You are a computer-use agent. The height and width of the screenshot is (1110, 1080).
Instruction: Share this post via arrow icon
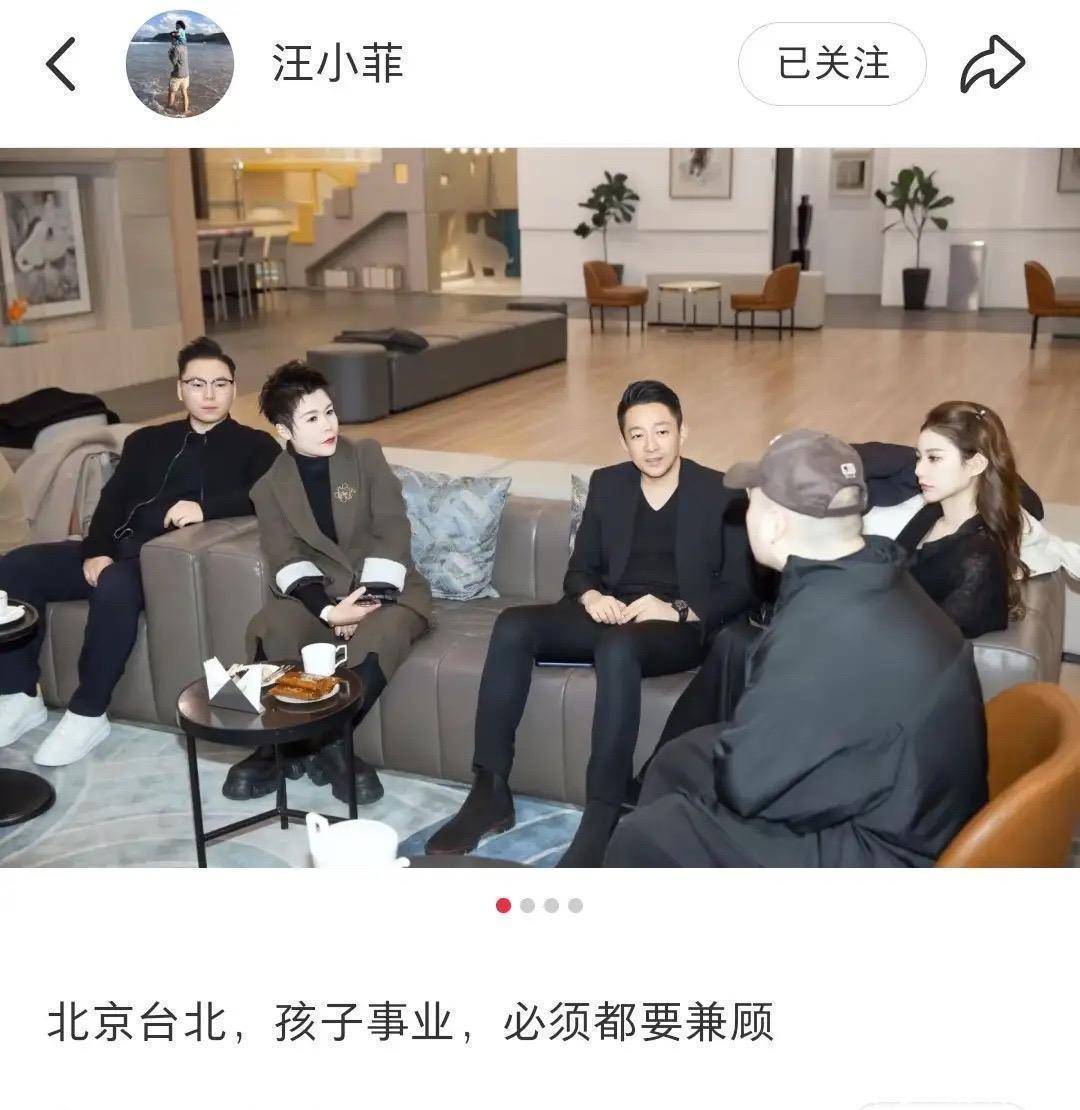click(x=992, y=65)
